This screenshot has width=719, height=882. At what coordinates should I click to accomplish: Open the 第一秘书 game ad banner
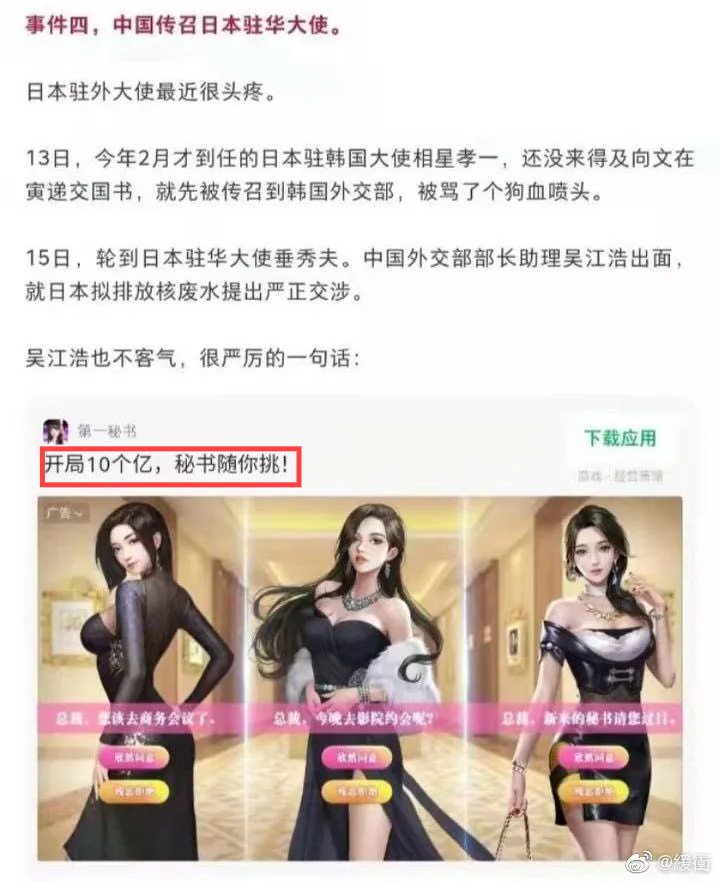360,680
